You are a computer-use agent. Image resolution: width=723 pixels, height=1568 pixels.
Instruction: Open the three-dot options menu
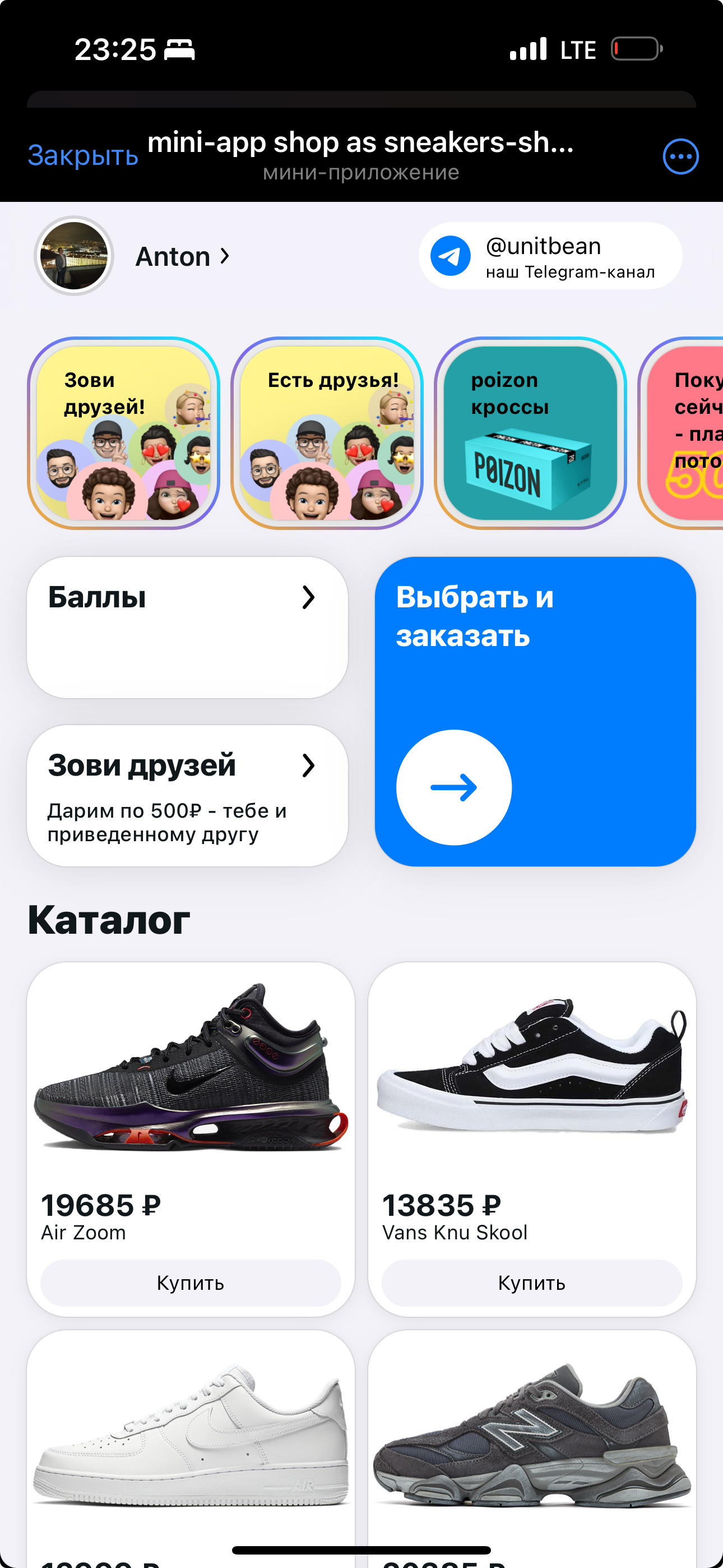tap(680, 156)
